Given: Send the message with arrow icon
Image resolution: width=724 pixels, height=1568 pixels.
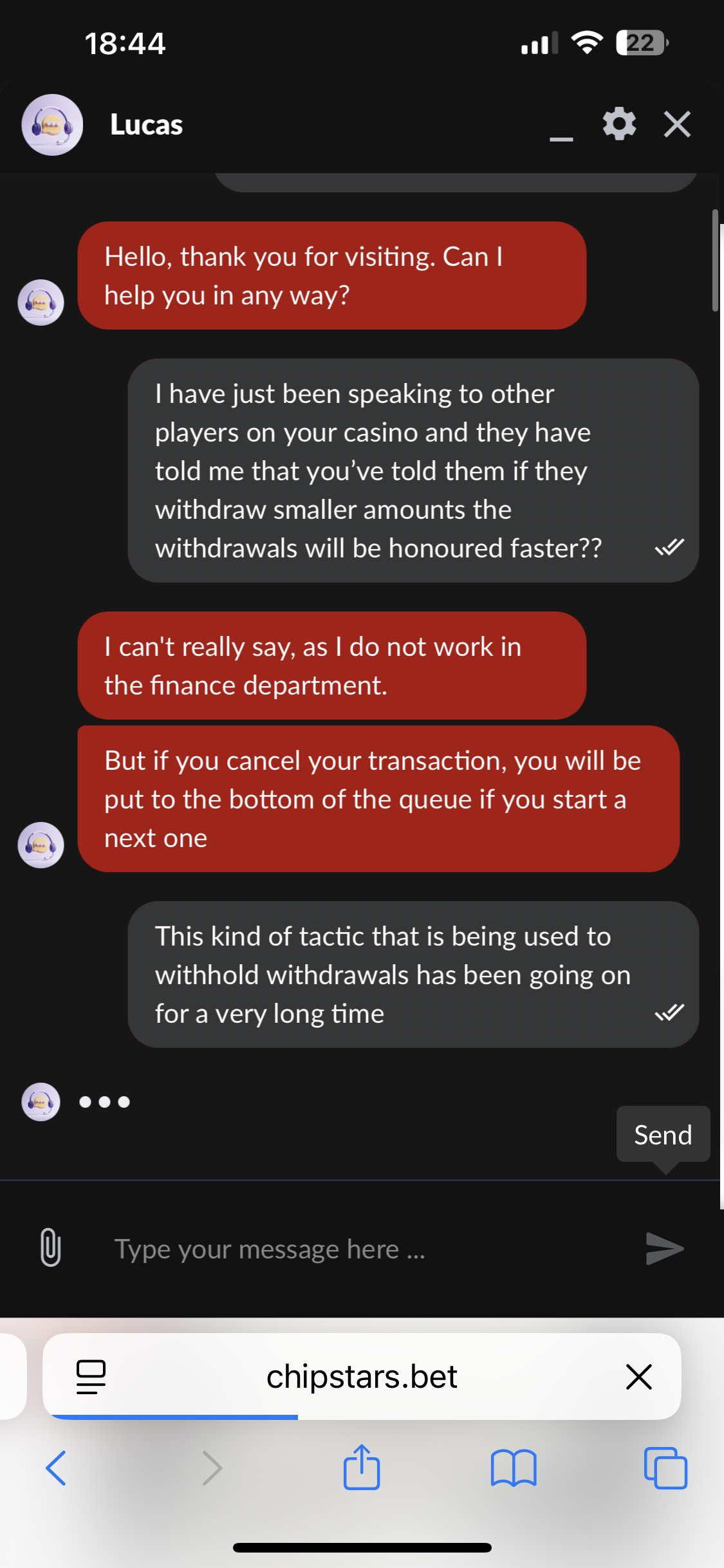Looking at the screenshot, I should click(664, 1249).
